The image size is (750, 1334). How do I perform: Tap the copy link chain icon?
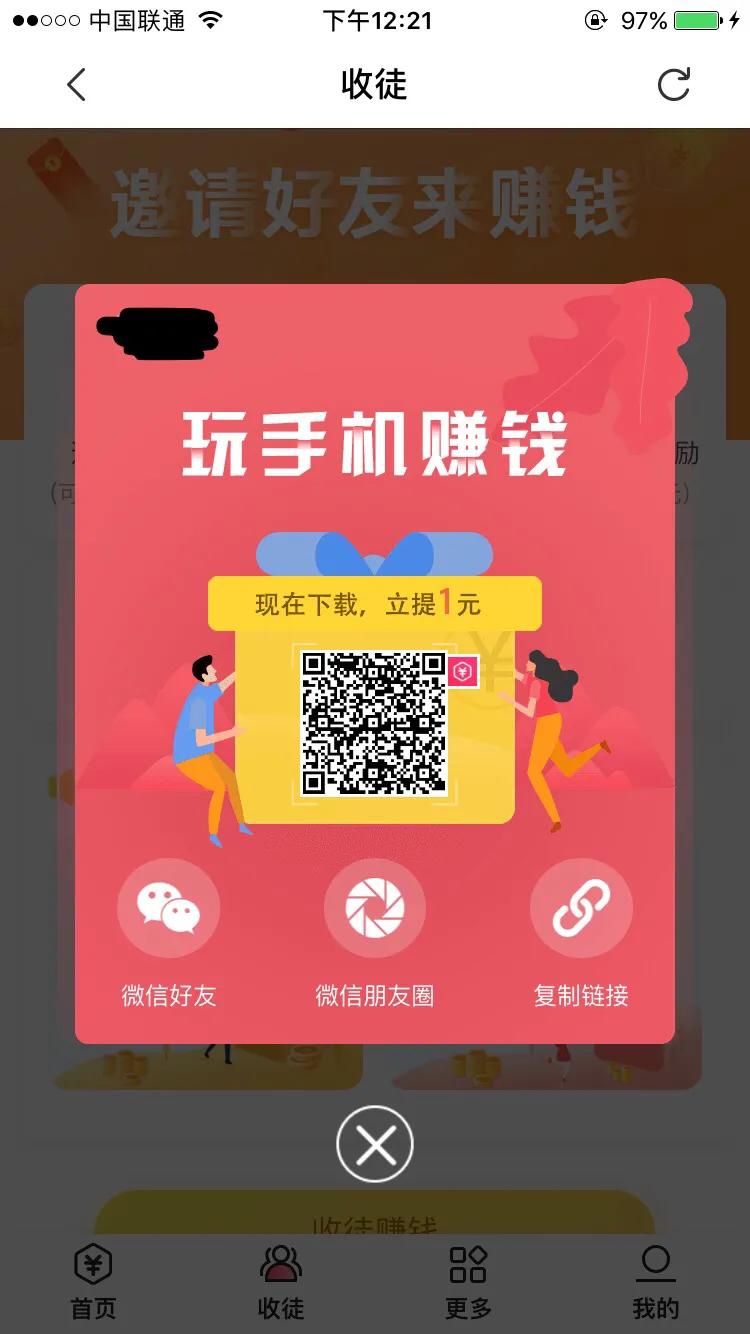pos(581,907)
